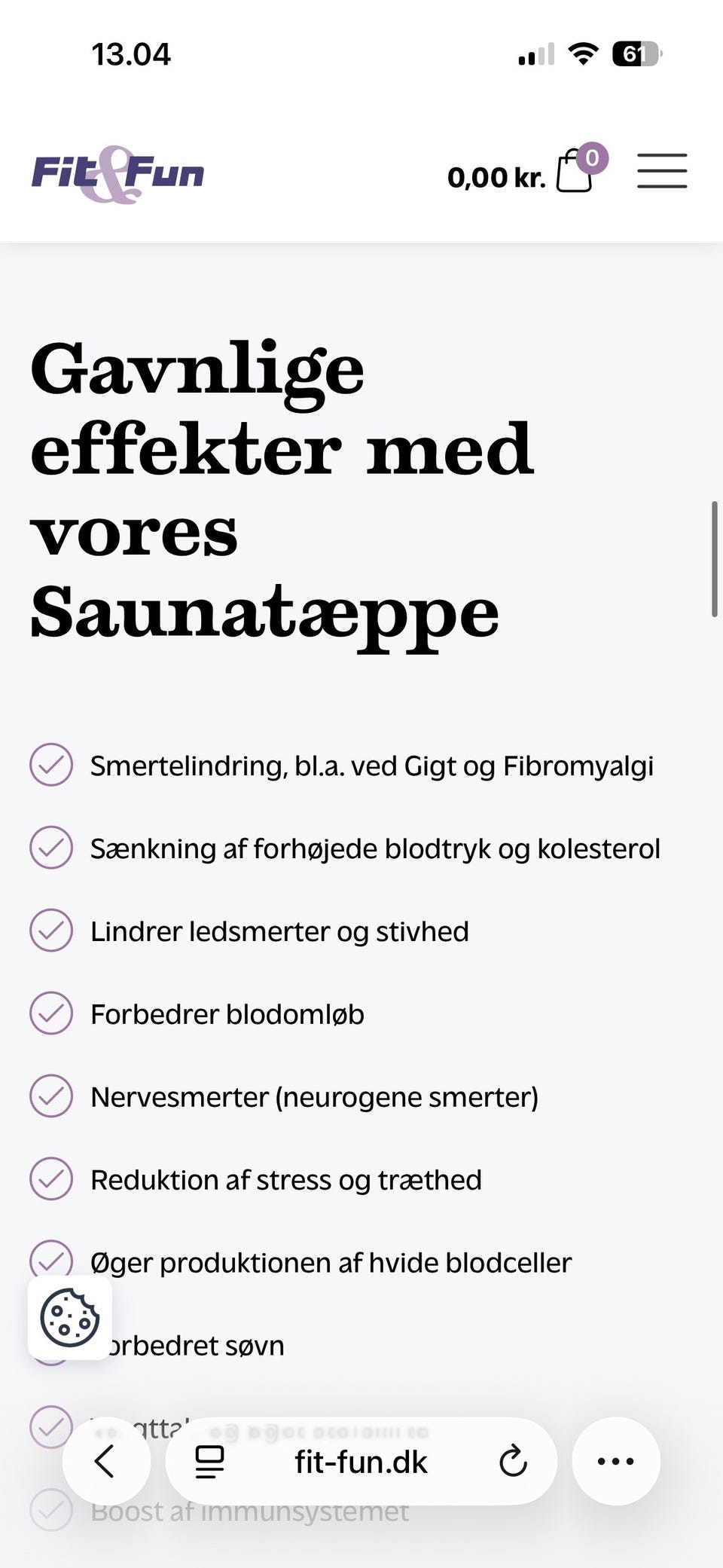The width and height of the screenshot is (723, 1568).
Task: Go back using the back arrow
Action: tap(105, 1460)
